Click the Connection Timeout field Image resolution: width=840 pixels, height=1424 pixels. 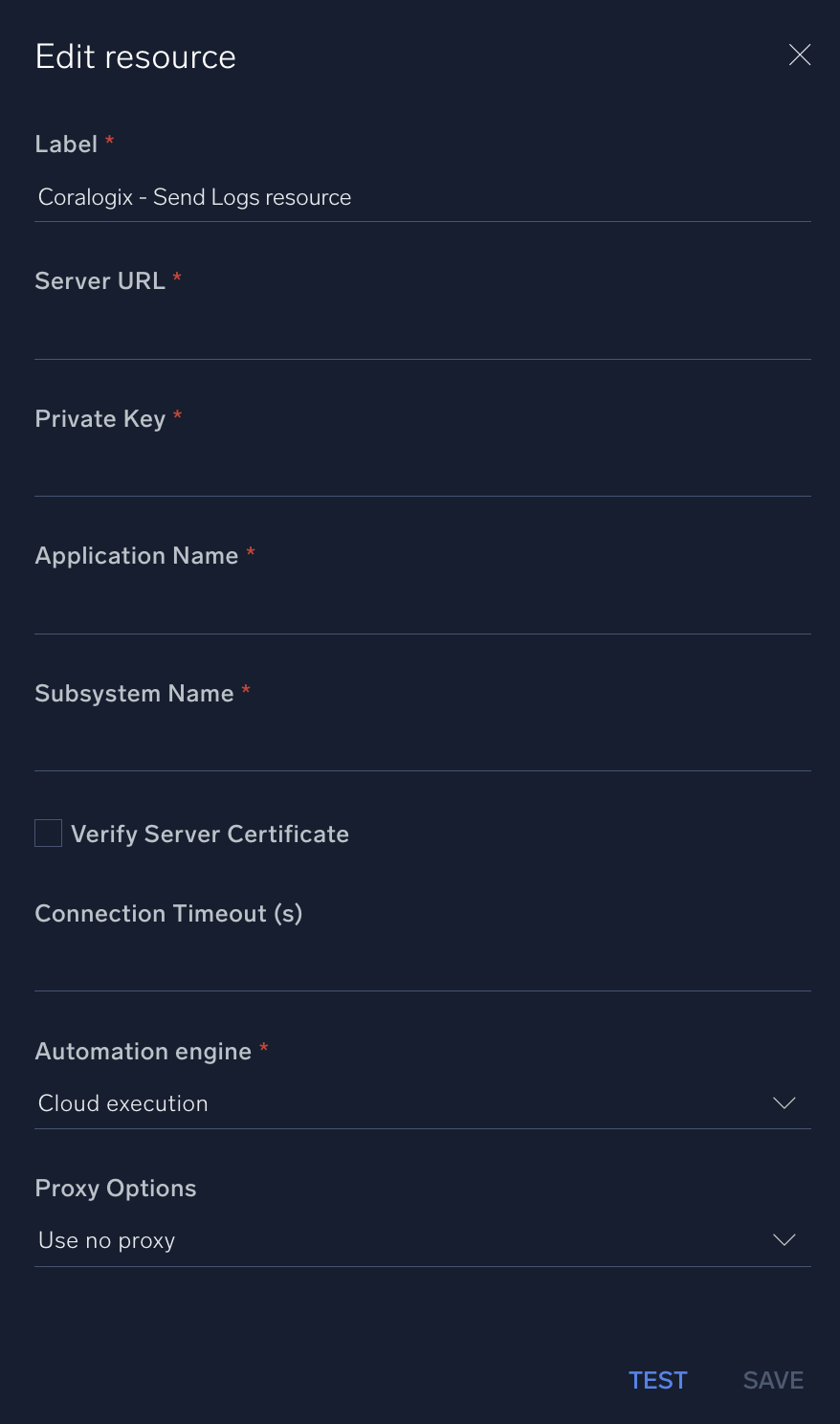pyautogui.click(x=421, y=967)
